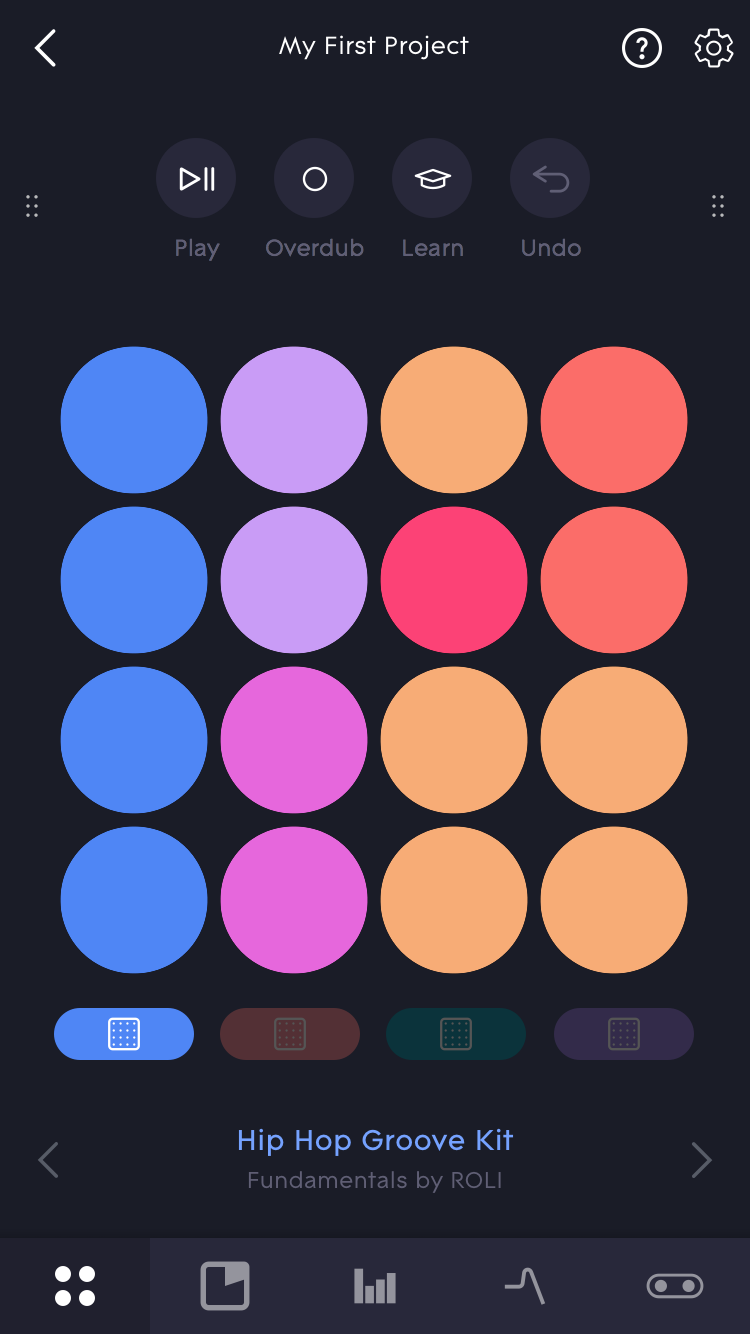This screenshot has height=1334, width=750.
Task: Open the settings gear
Action: 713,47
